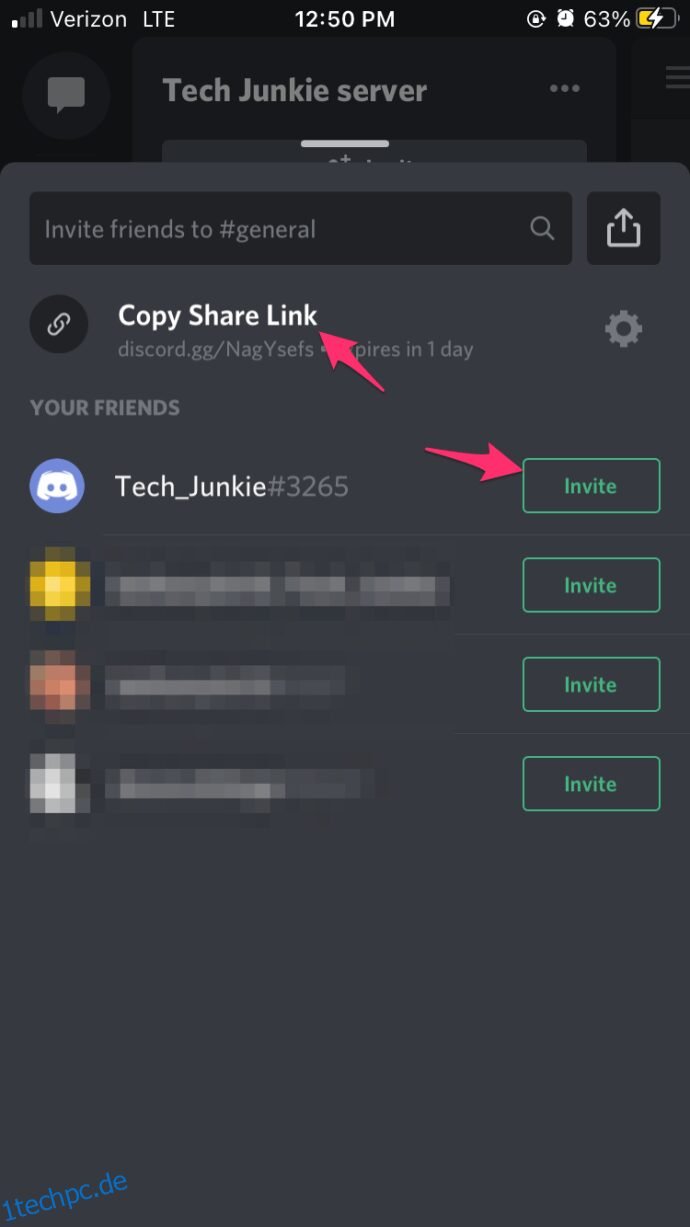This screenshot has width=690, height=1227.
Task: Copy the share link
Action: [x=217, y=316]
